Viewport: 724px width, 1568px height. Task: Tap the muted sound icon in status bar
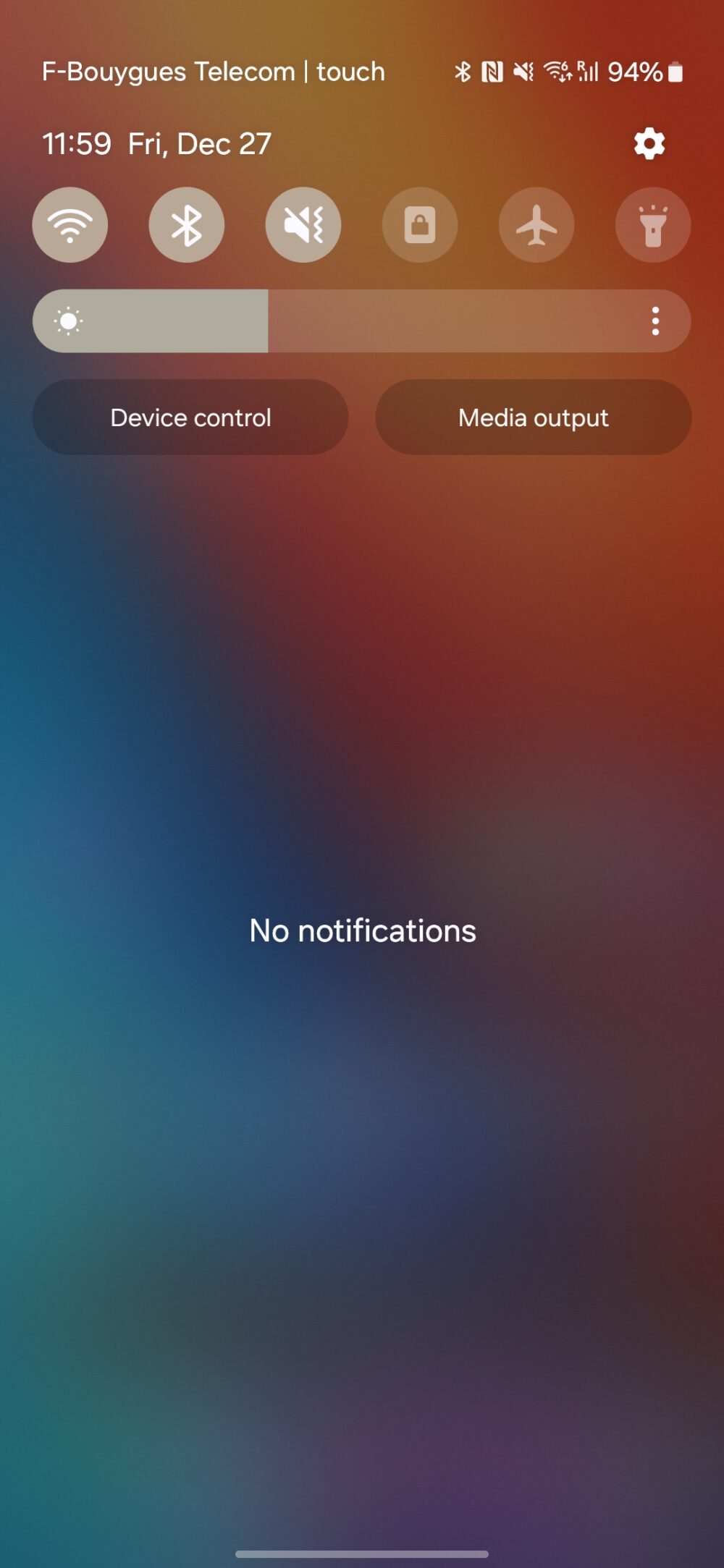tap(523, 71)
